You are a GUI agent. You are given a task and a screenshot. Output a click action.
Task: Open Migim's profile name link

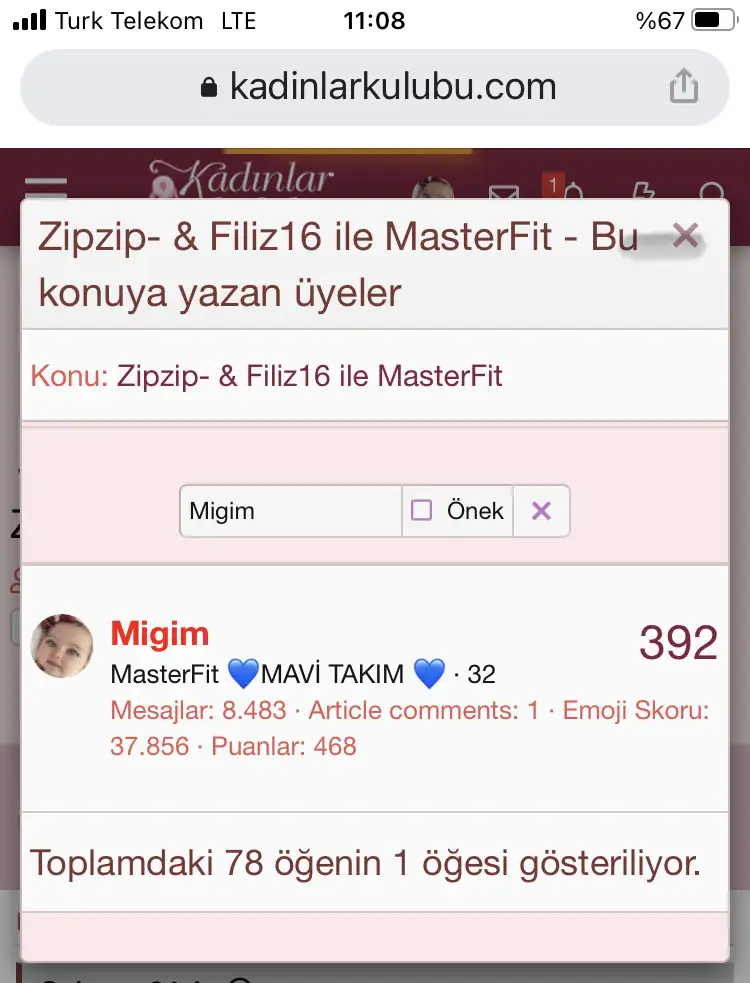tap(160, 633)
